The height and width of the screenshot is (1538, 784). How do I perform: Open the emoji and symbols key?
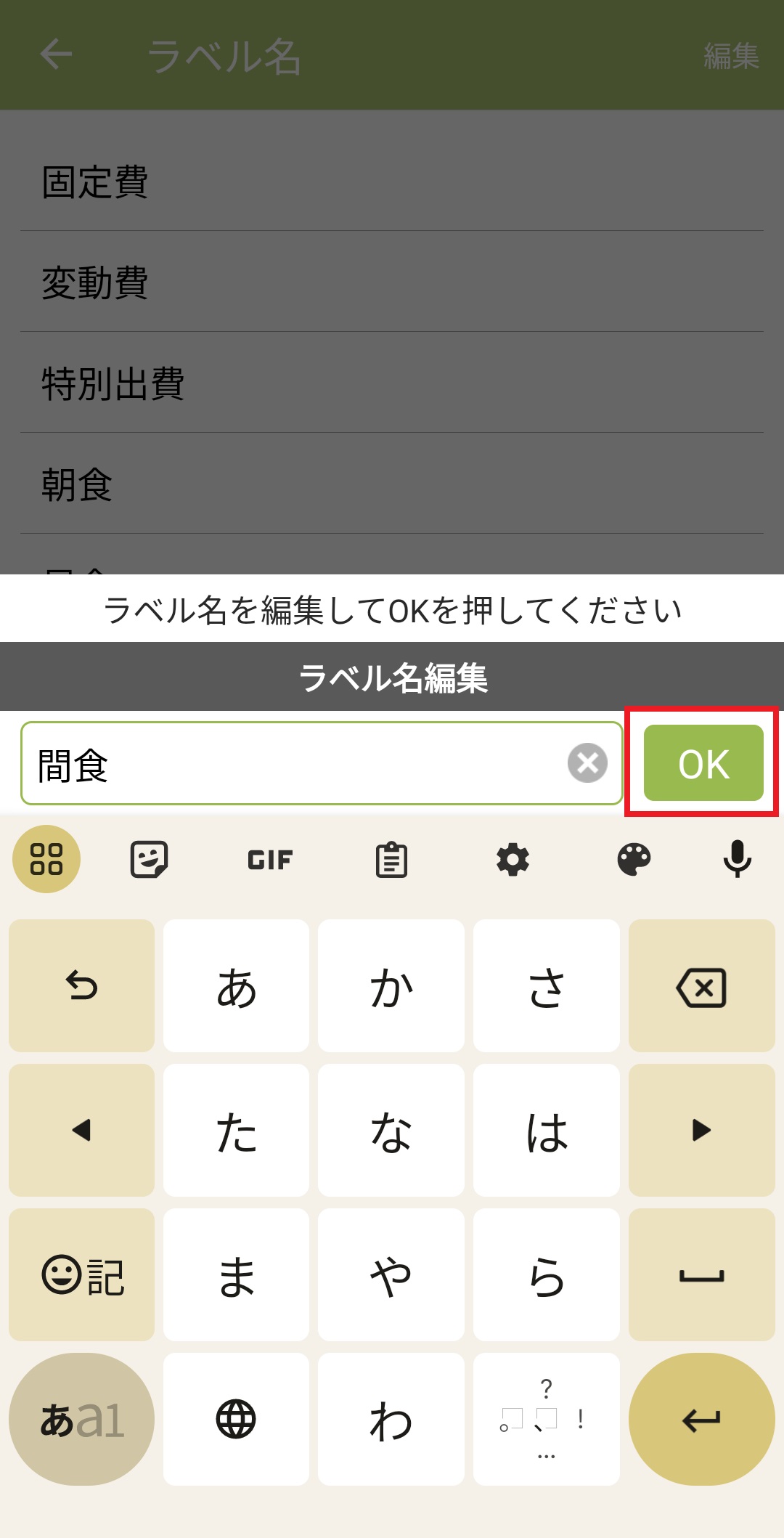(81, 1275)
